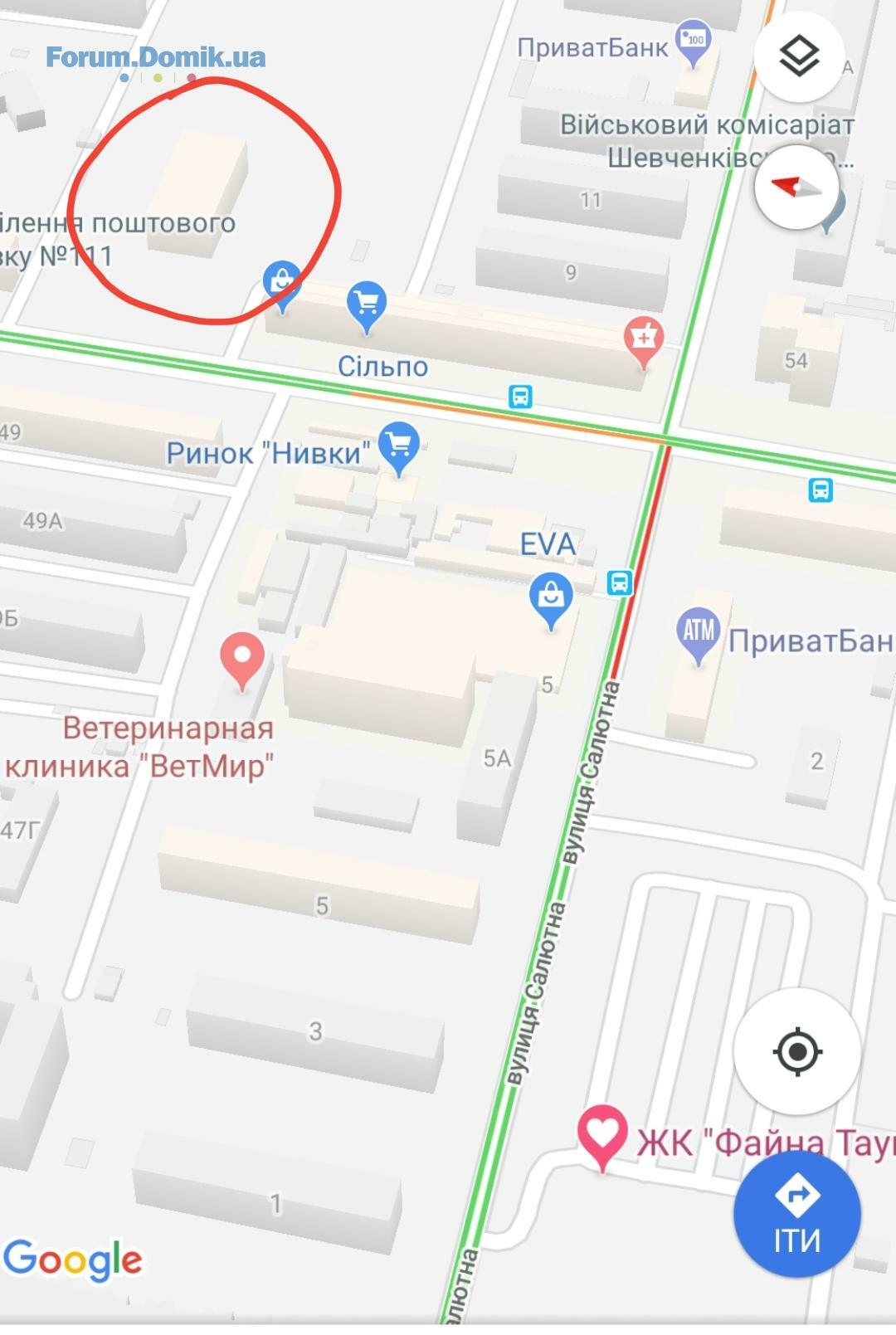The height and width of the screenshot is (1335, 896).
Task: Open the ПриватБанк branch pin at top
Action: [x=693, y=41]
